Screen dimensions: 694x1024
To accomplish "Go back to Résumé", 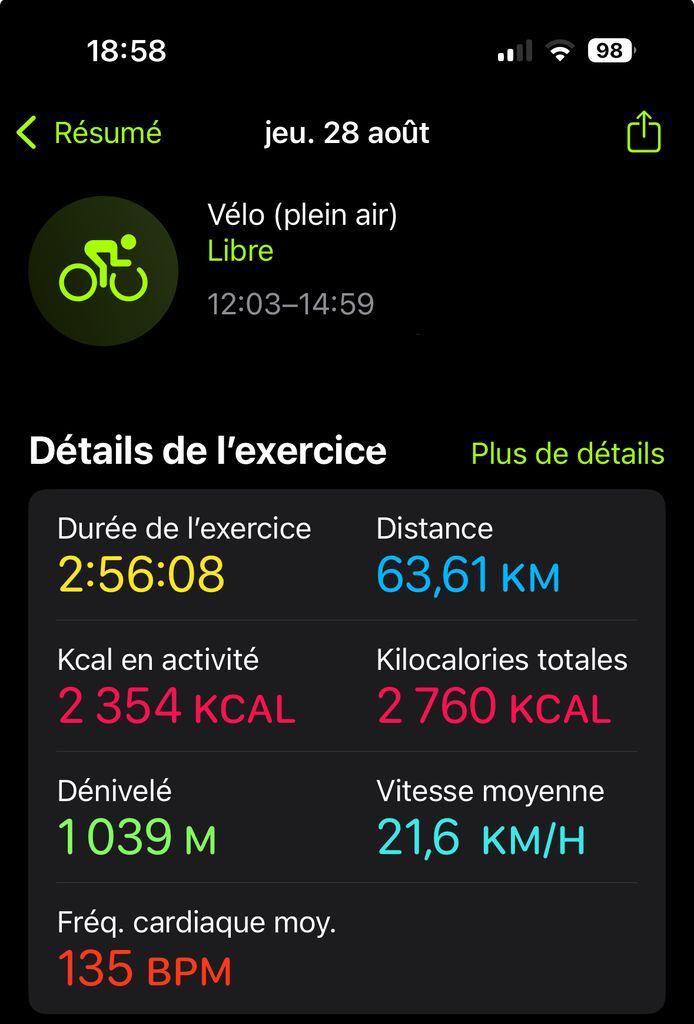I will (89, 133).
